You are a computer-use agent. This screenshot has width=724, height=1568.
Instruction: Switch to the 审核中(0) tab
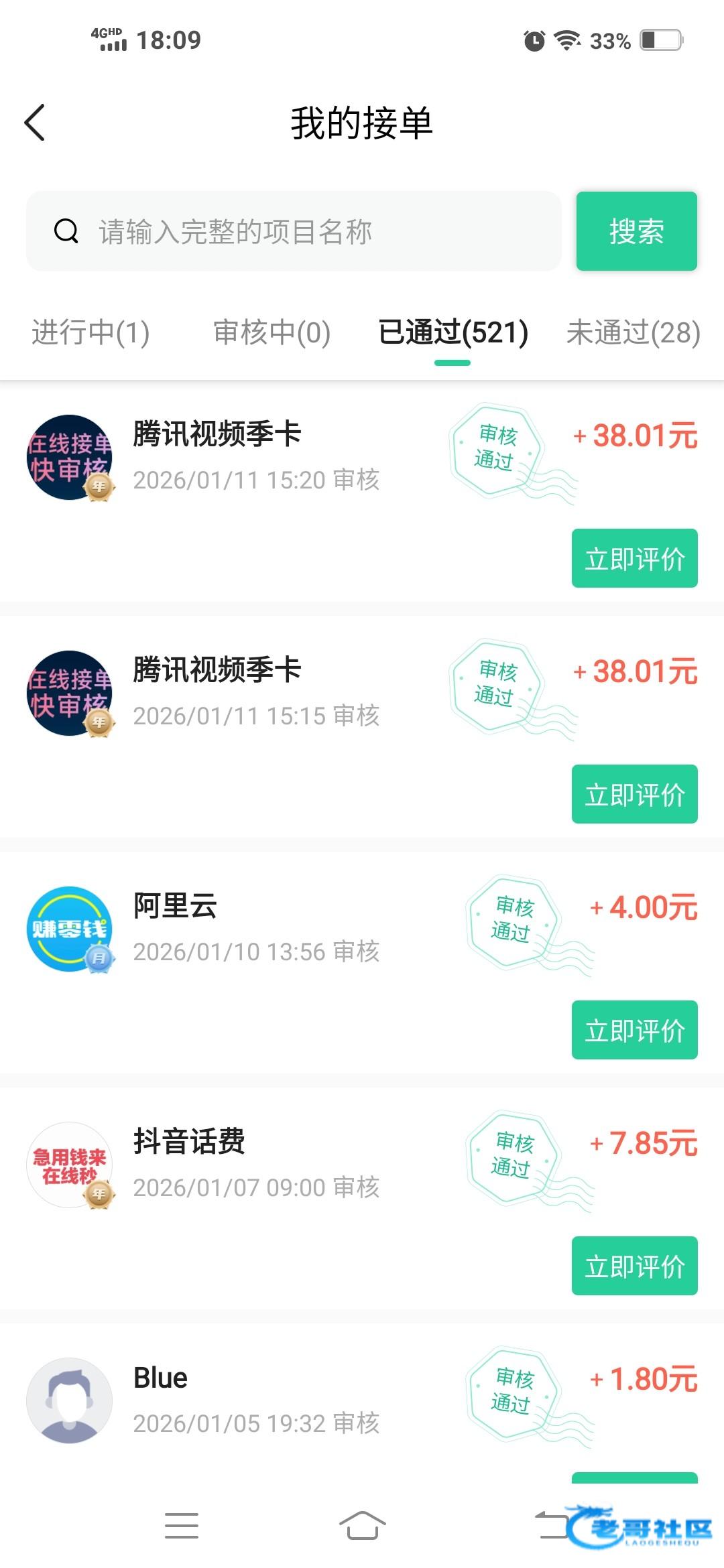click(x=271, y=332)
